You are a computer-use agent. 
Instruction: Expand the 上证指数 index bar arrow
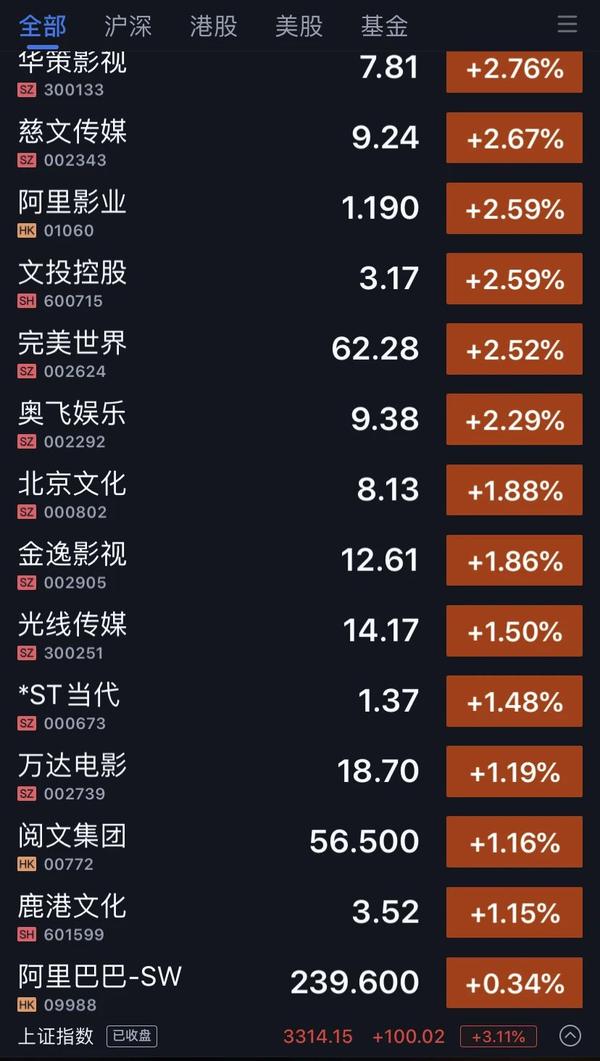click(x=570, y=1035)
